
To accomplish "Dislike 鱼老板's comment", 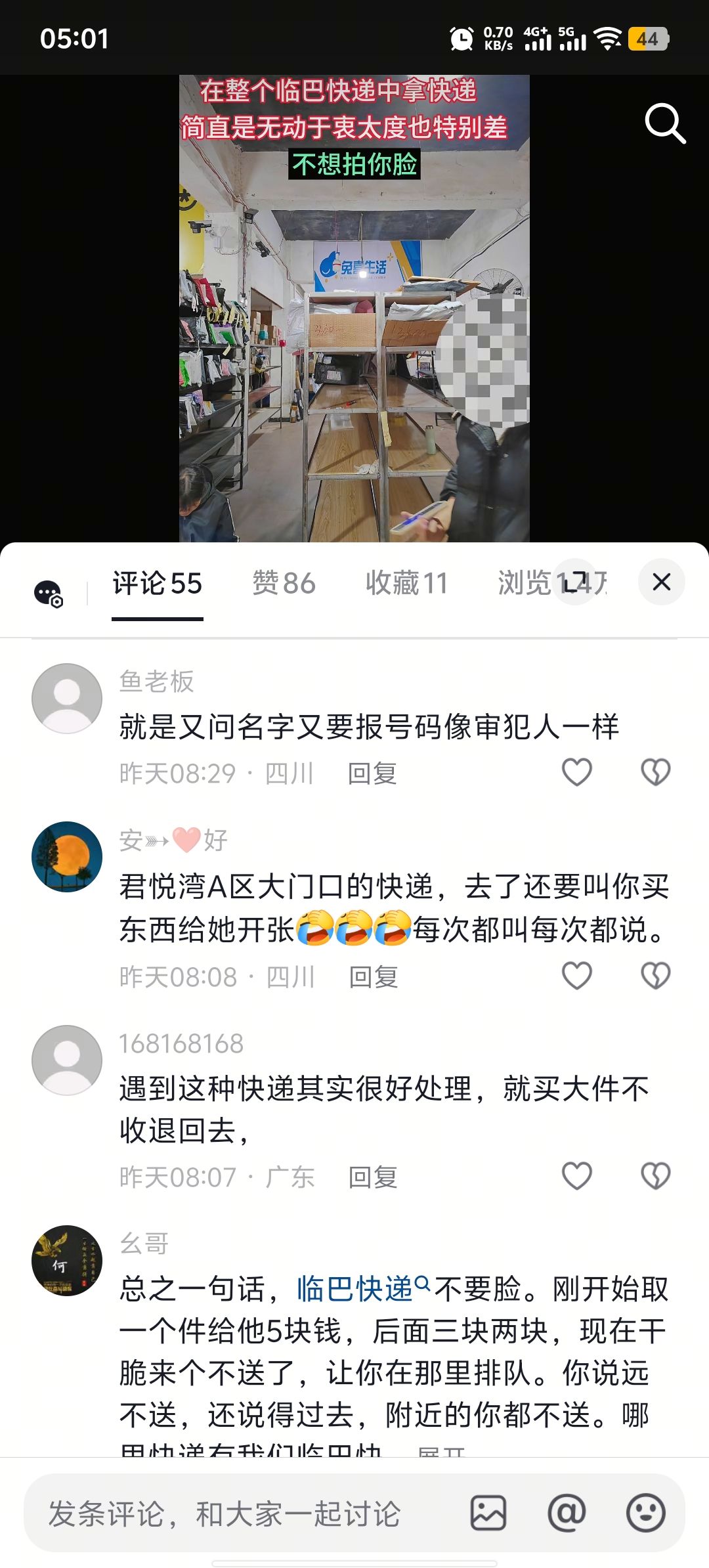I will [x=655, y=772].
